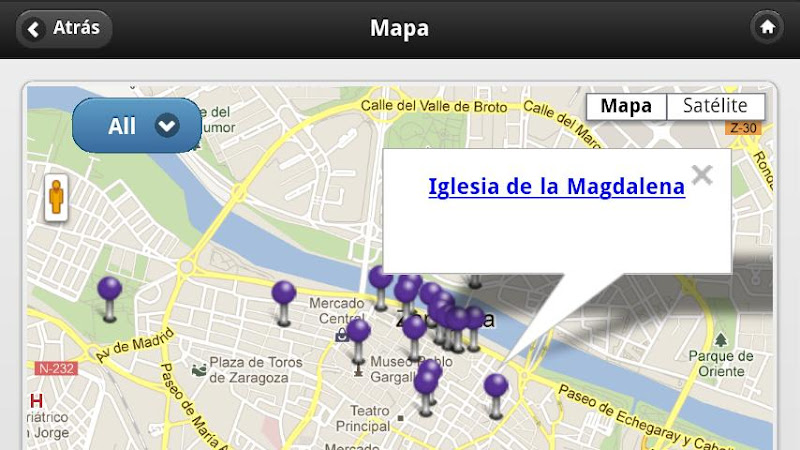Screen dimensions: 800x450
Task: Switch the map to Satélite view
Action: click(x=715, y=106)
